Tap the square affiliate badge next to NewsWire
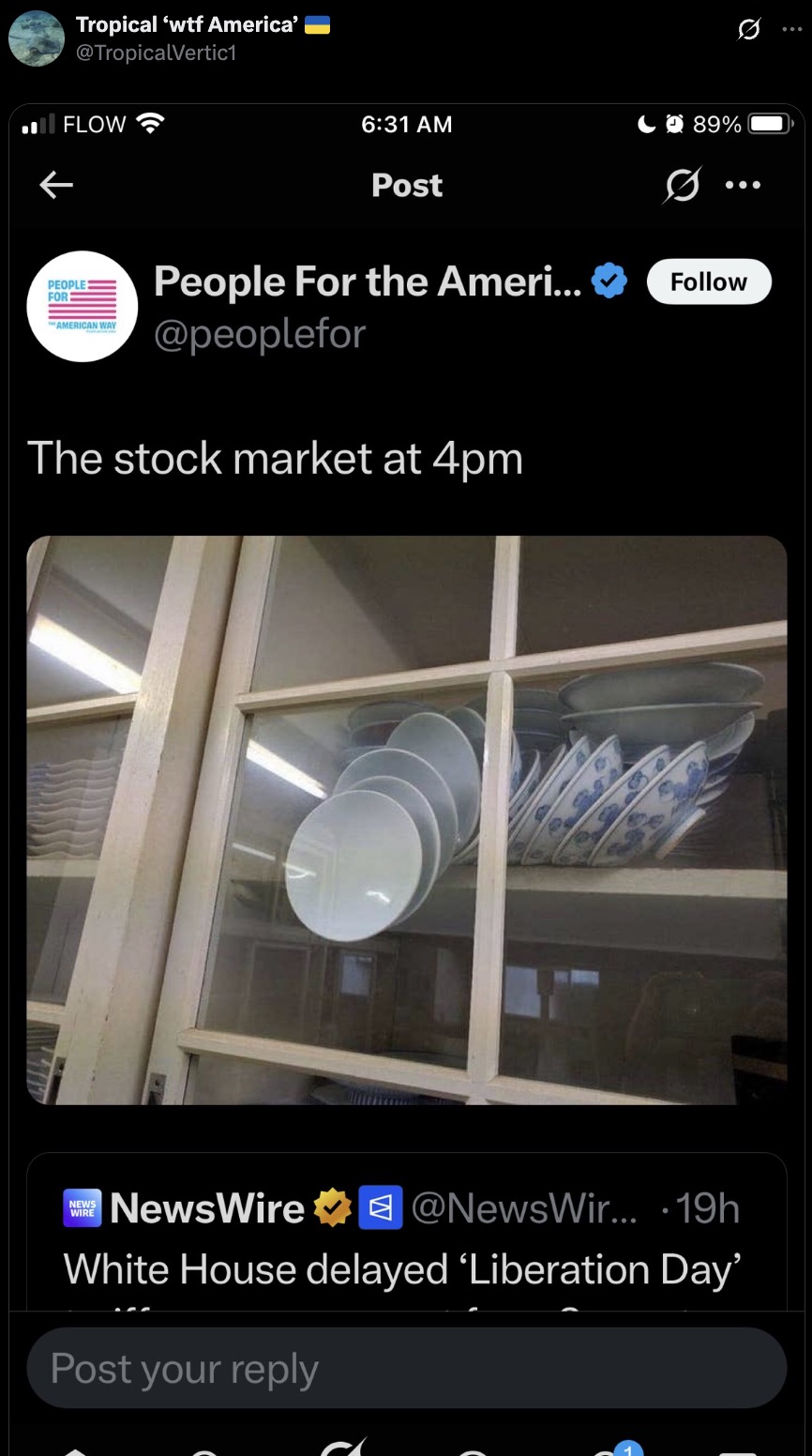 pyautogui.click(x=381, y=1207)
